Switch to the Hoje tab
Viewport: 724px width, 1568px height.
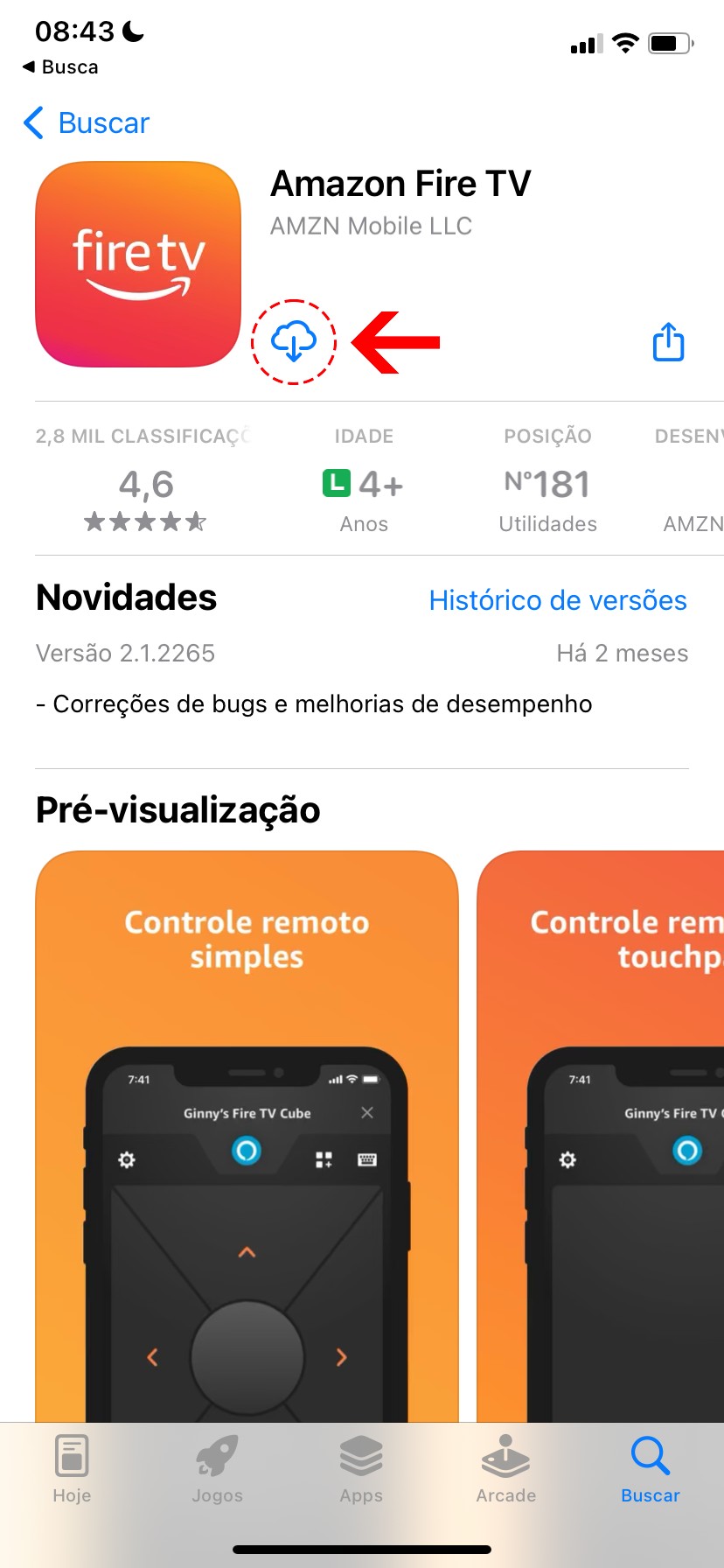[x=72, y=1469]
